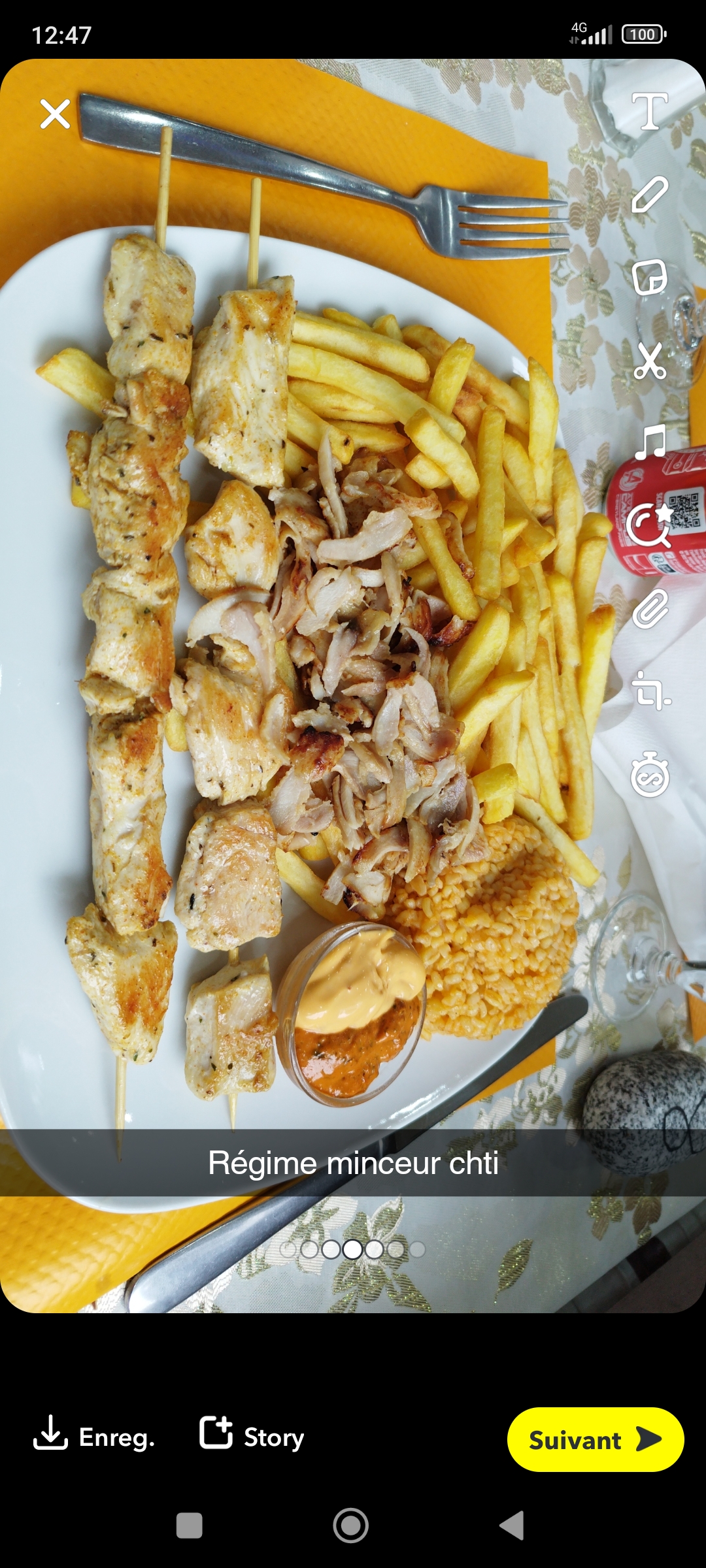The image size is (706, 1568).
Task: Edit the caption "Régime minceur chti"
Action: click(353, 1163)
